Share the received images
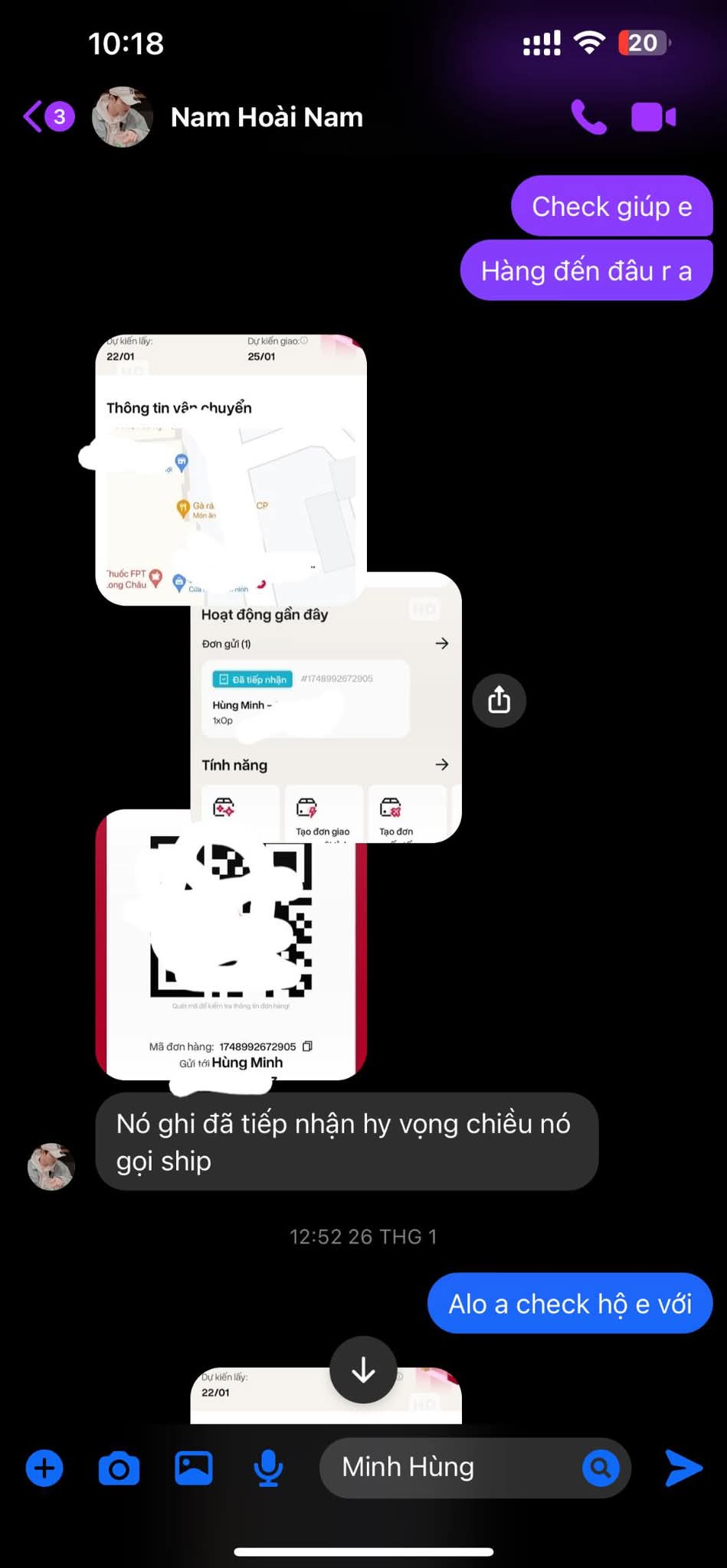This screenshot has width=727, height=1568. (499, 700)
